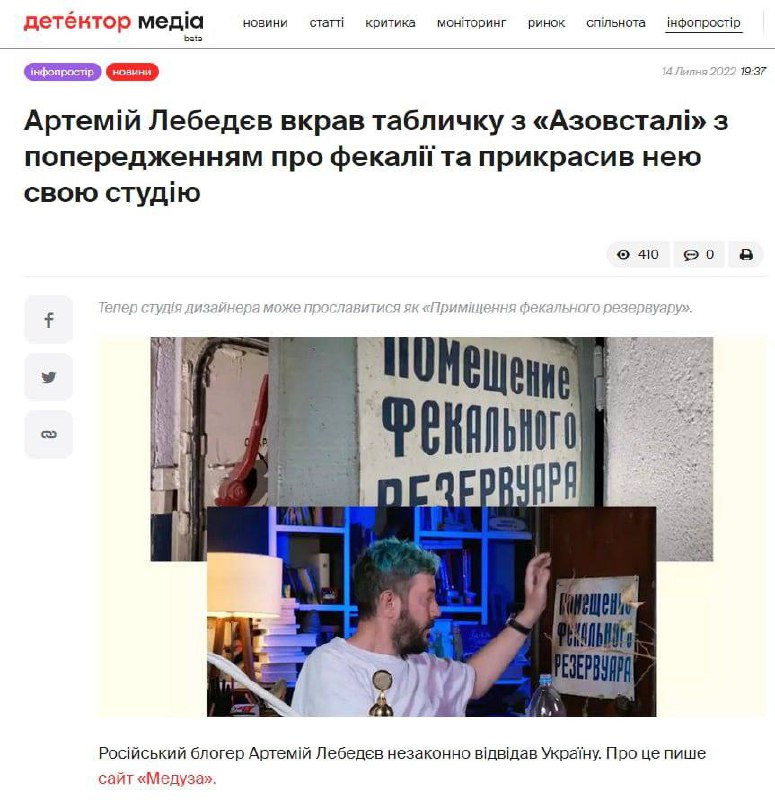
Task: Switch to the критика section
Action: [x=390, y=23]
